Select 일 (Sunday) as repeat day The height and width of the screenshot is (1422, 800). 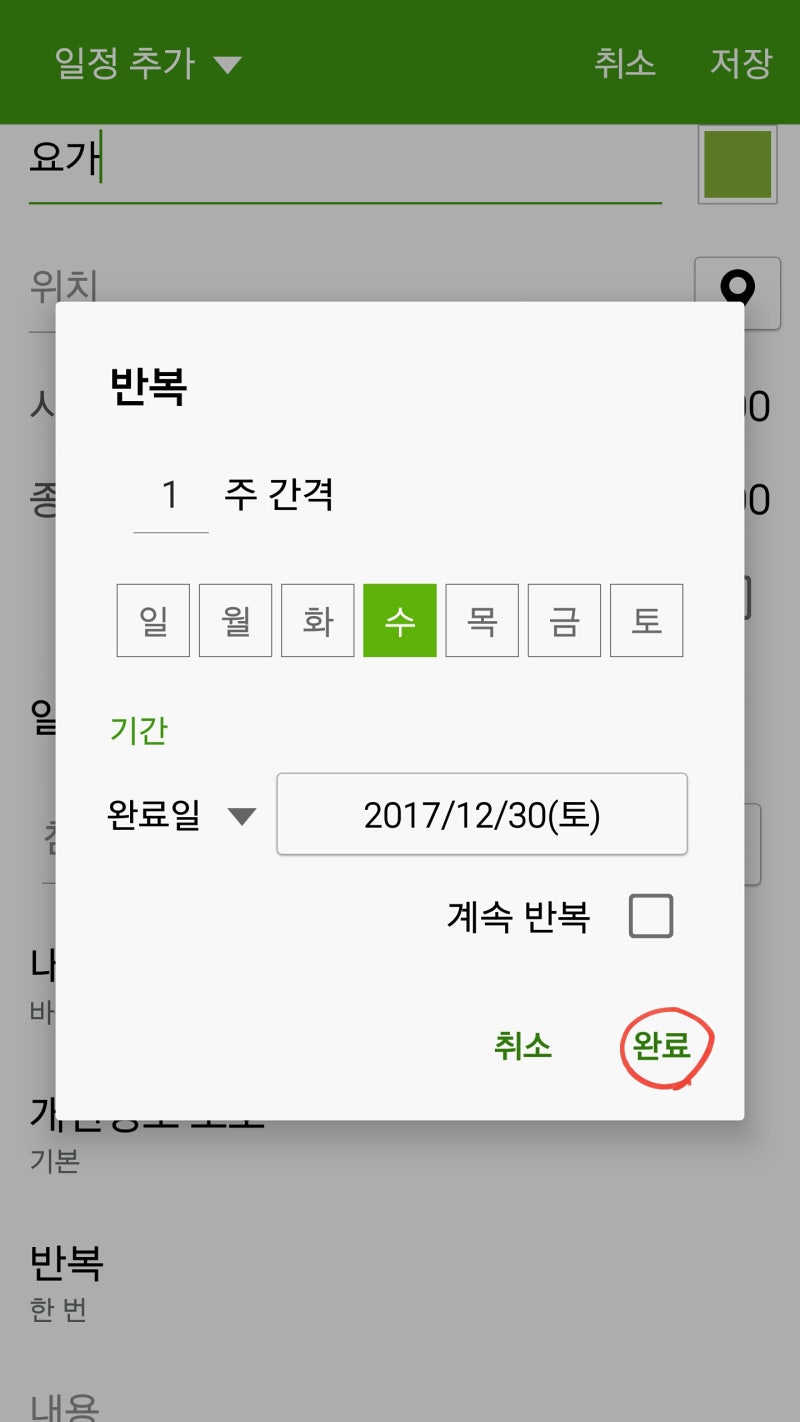153,620
